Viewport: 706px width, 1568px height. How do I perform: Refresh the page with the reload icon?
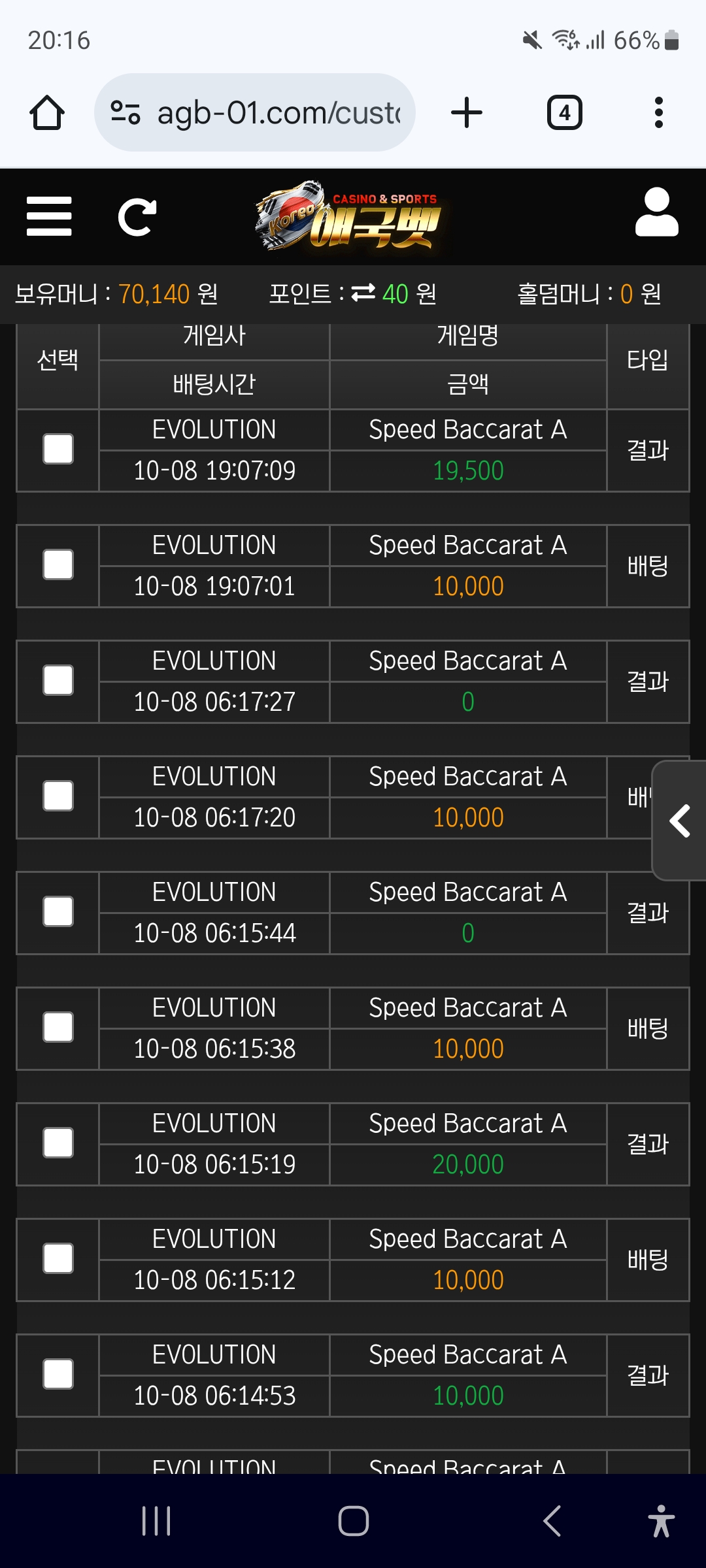coord(137,217)
